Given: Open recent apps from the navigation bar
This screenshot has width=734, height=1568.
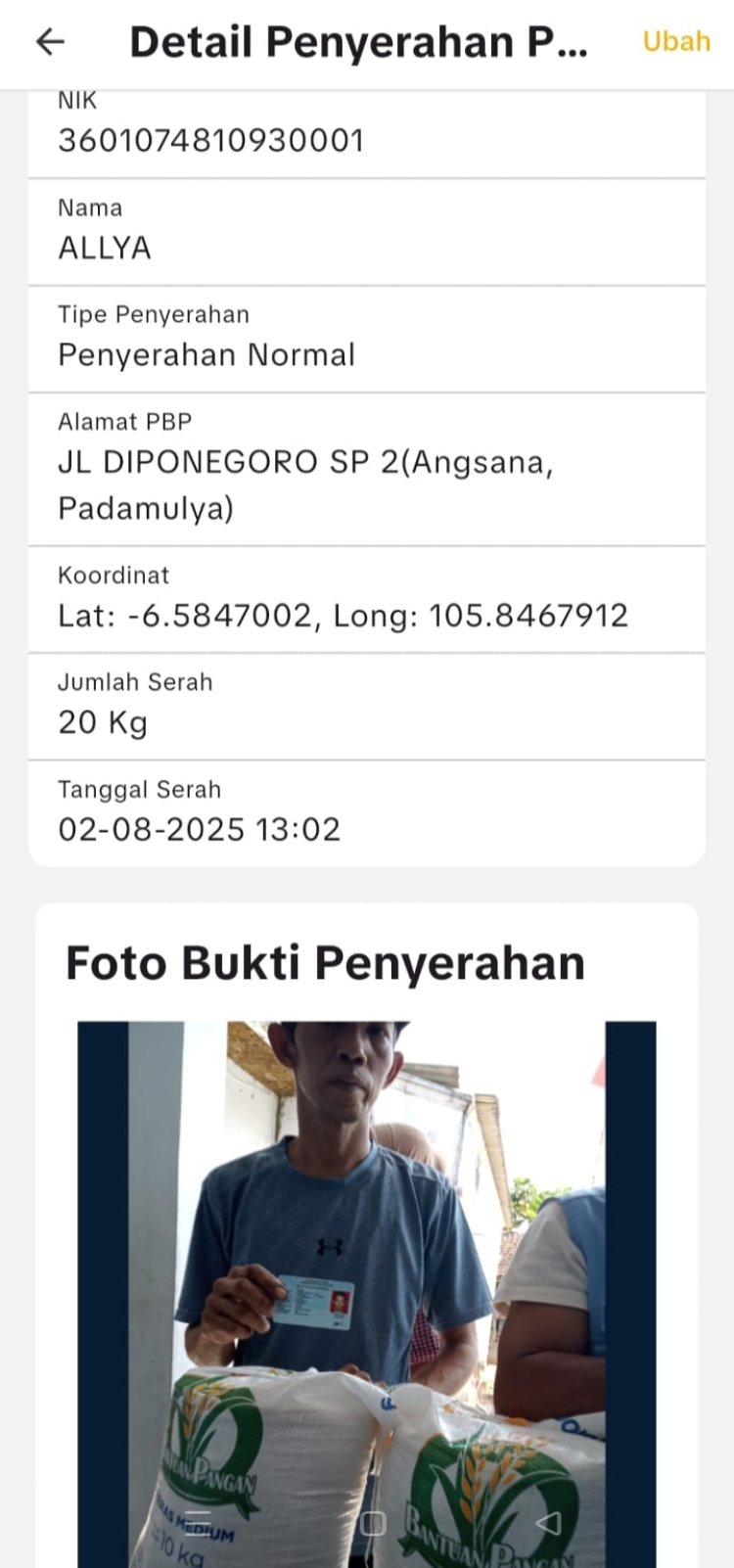Looking at the screenshot, I should [199, 1522].
